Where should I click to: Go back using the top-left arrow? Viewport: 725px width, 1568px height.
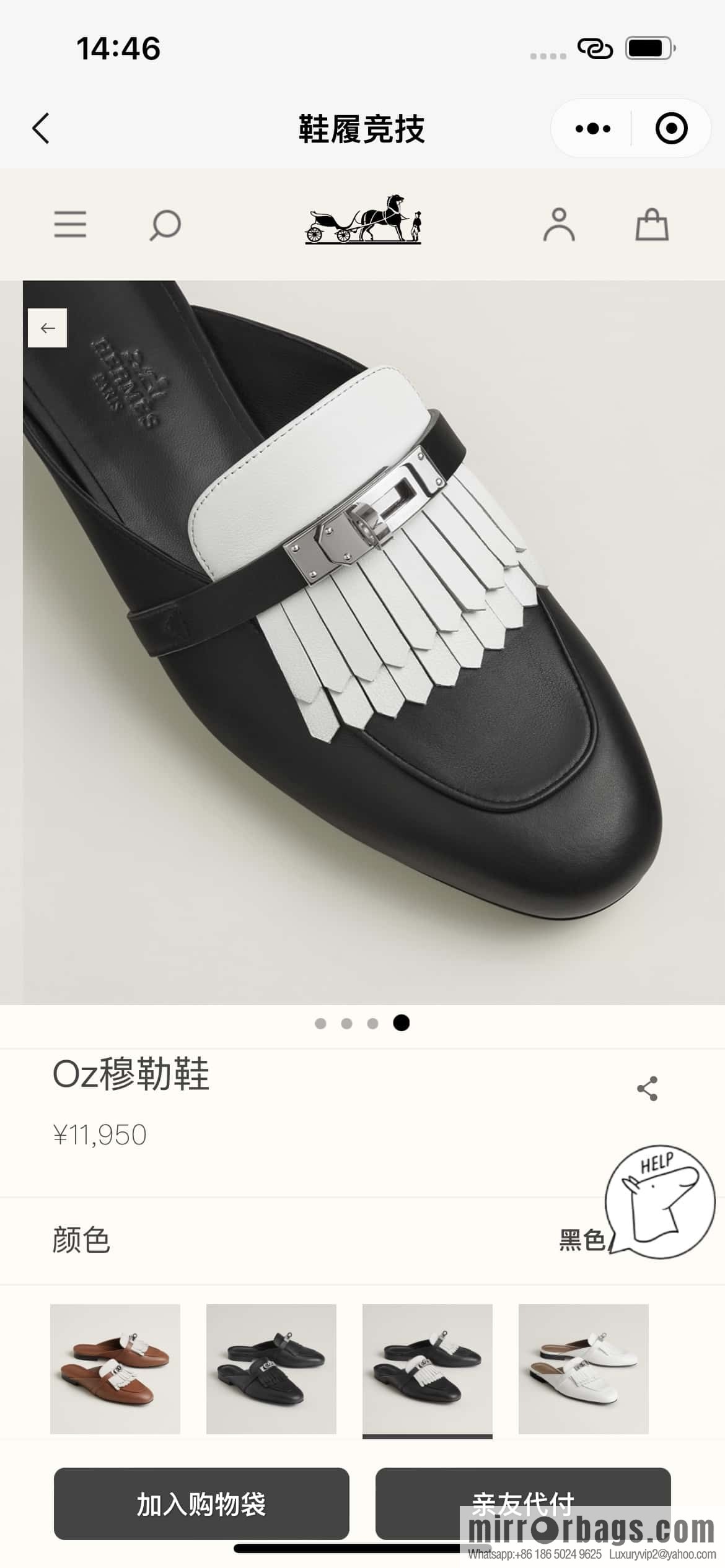pos(41,129)
